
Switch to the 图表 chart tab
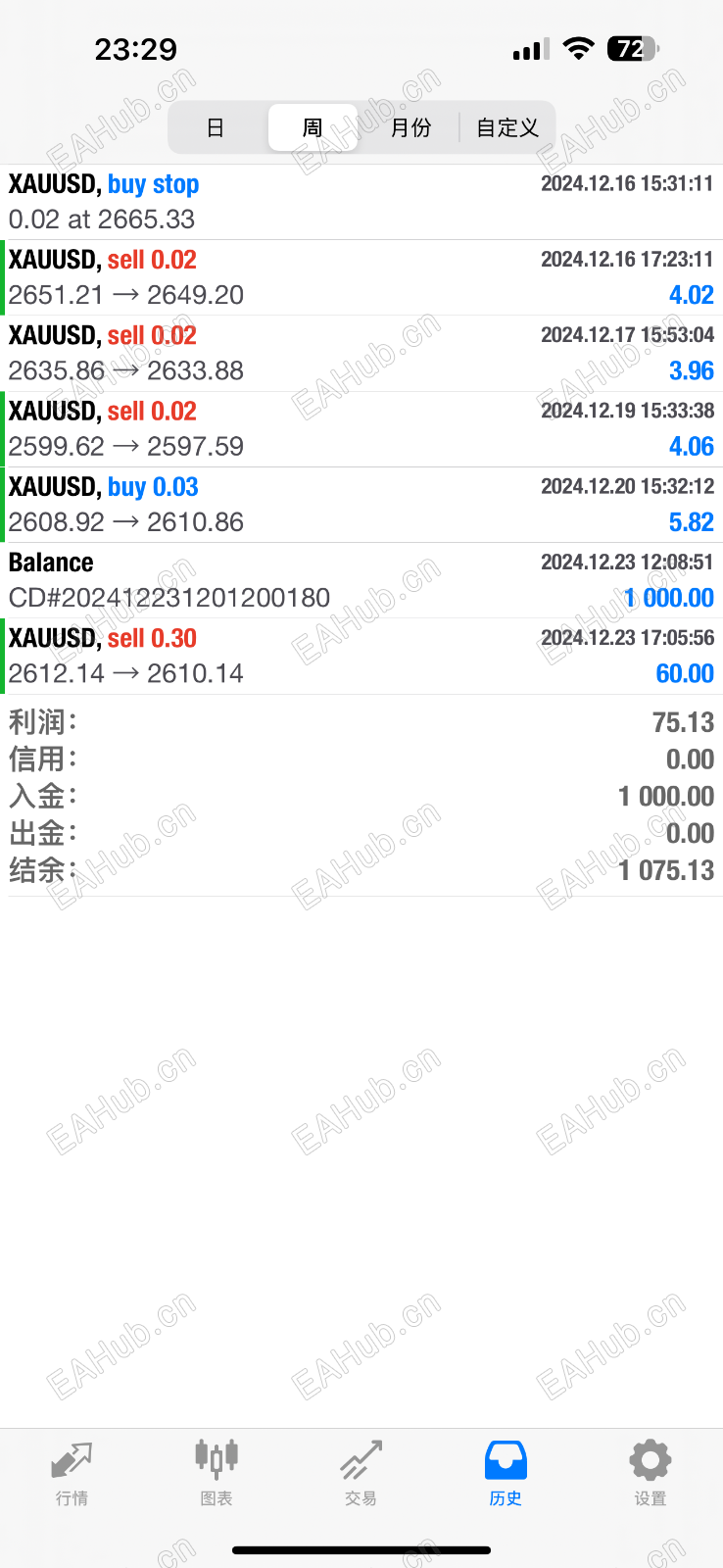click(x=217, y=1472)
